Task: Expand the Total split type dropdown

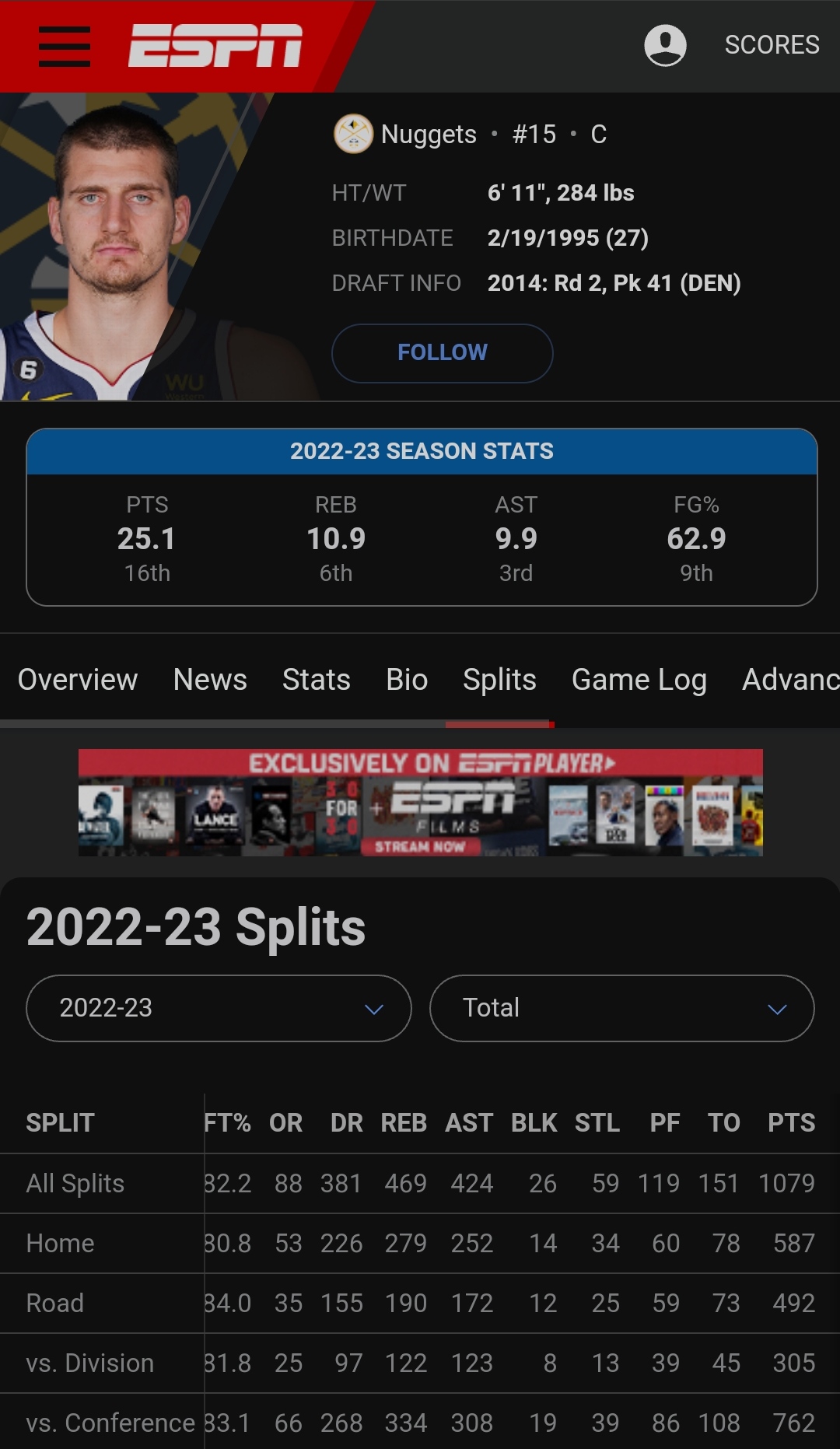Action: pyautogui.click(x=621, y=1008)
